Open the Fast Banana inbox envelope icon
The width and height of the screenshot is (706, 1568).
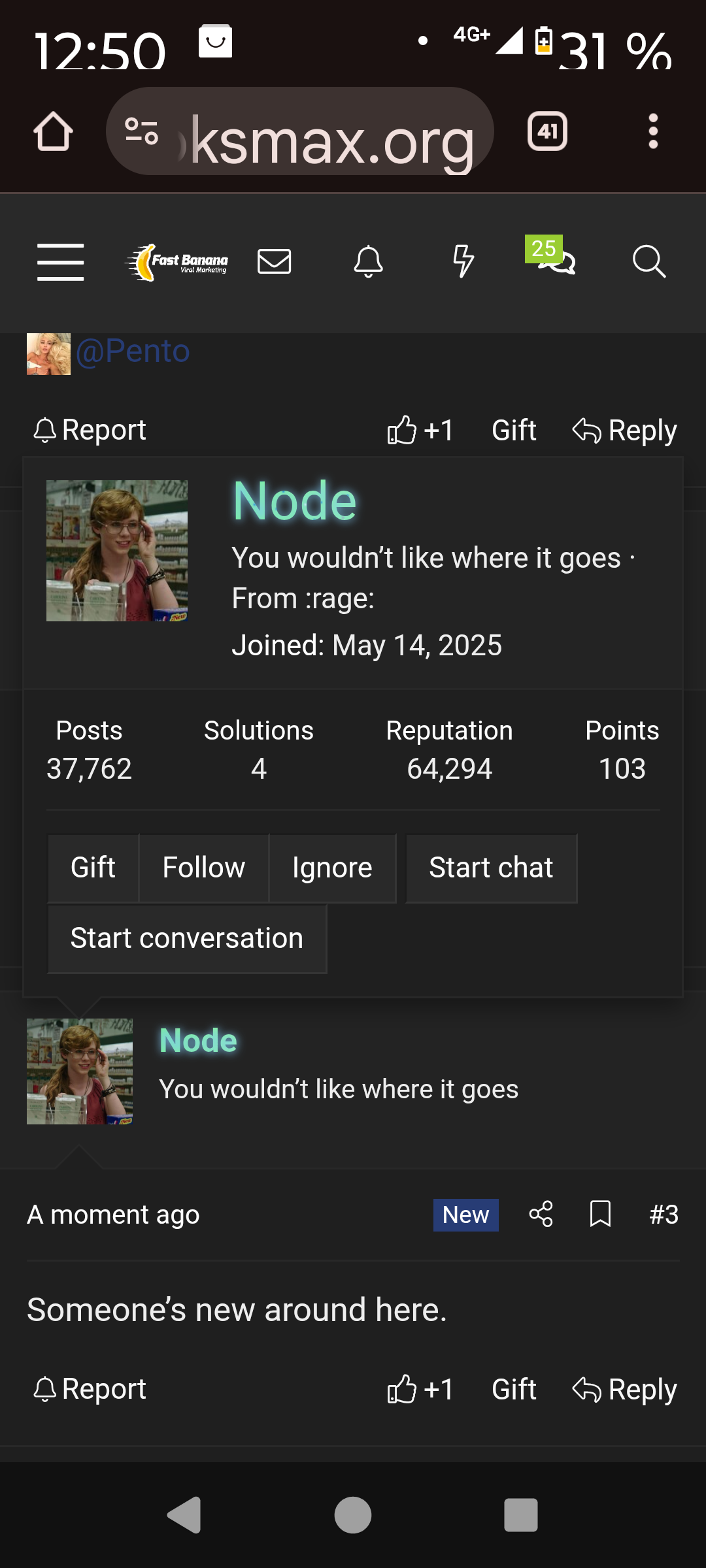pyautogui.click(x=274, y=261)
